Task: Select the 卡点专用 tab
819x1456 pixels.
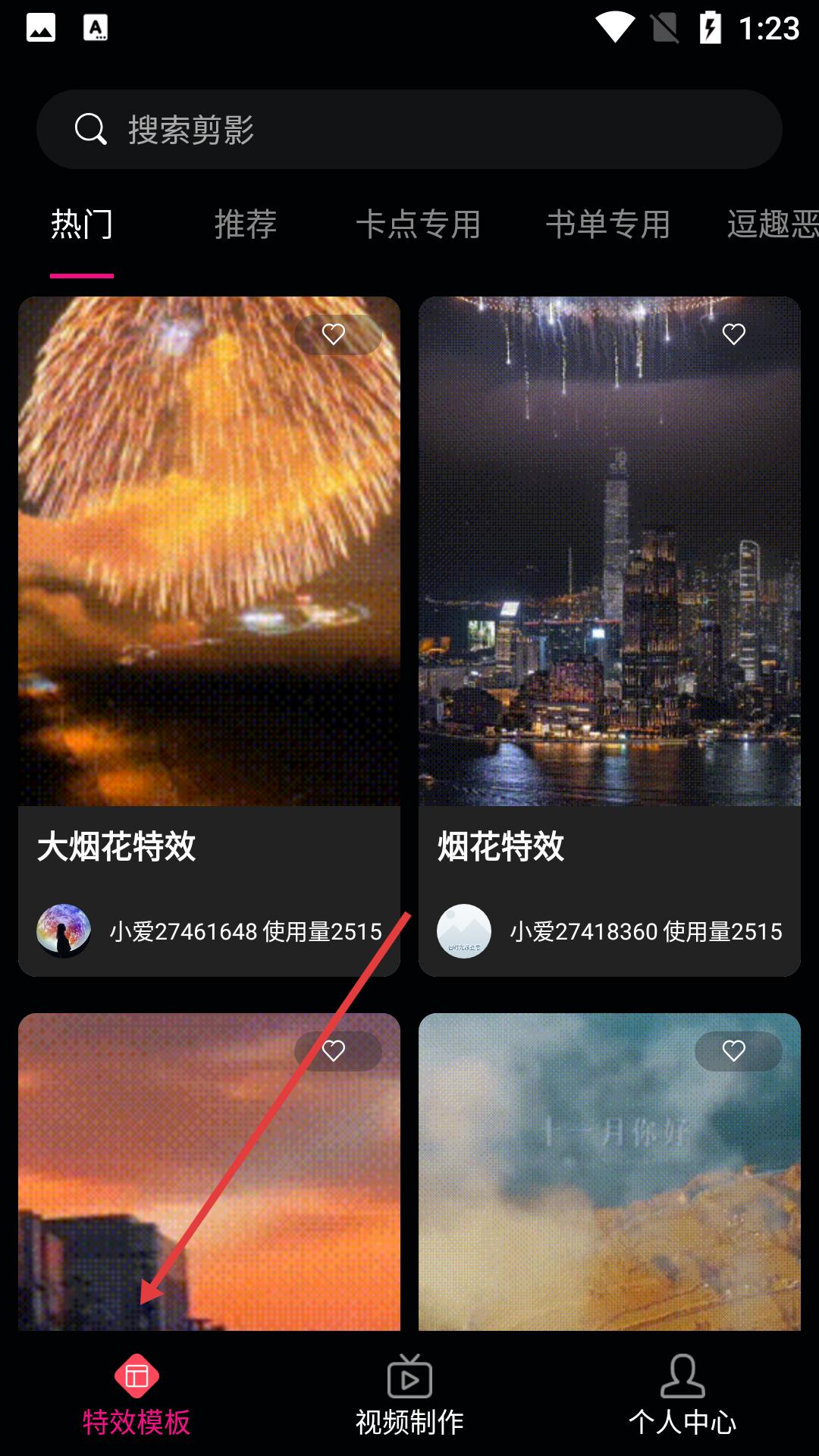Action: [x=418, y=224]
